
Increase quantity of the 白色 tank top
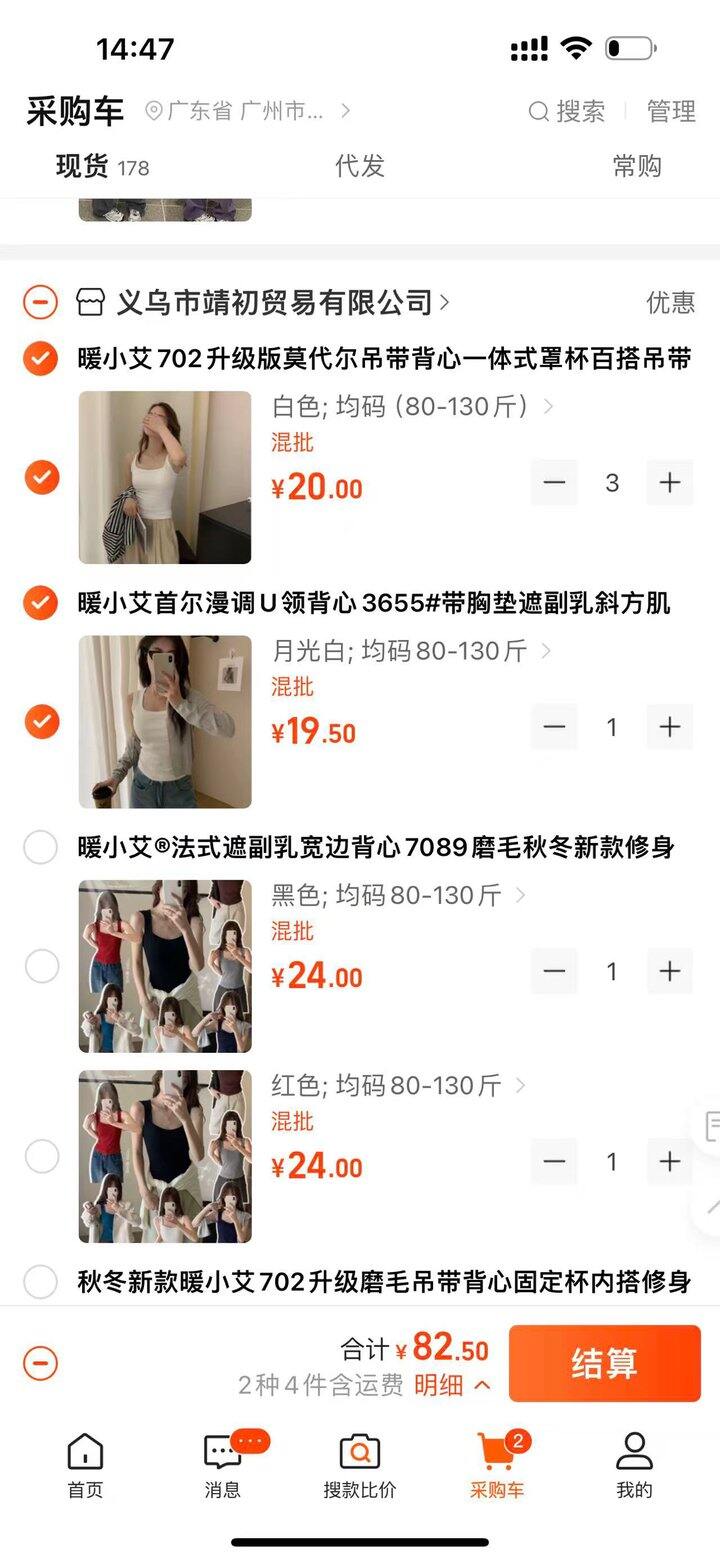[x=670, y=483]
